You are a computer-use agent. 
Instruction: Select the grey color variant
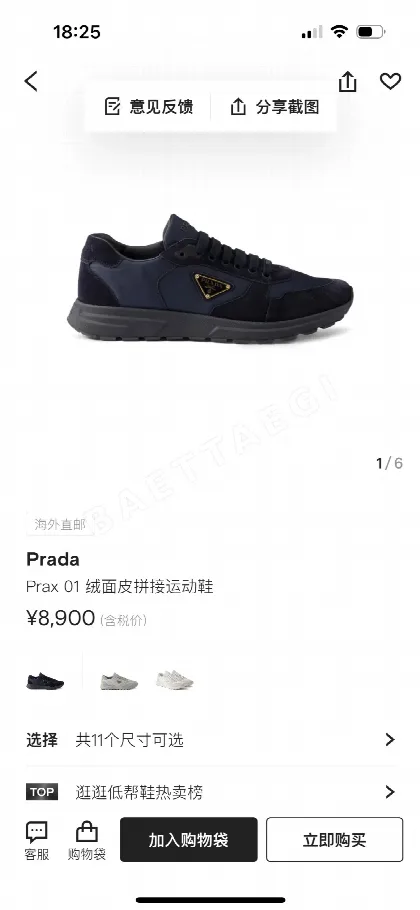pos(119,681)
